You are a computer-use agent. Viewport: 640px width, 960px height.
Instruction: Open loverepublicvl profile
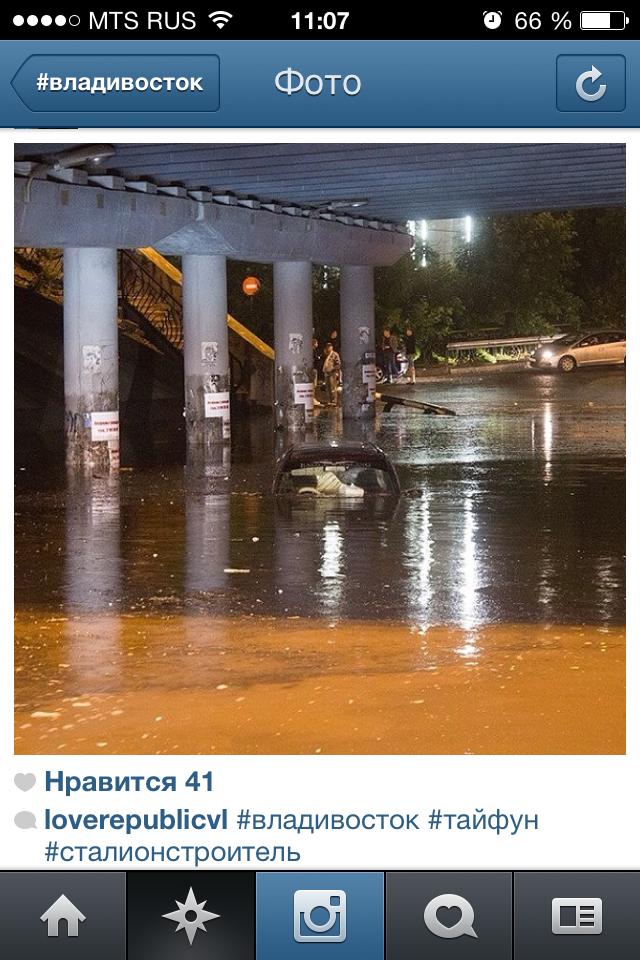click(136, 820)
